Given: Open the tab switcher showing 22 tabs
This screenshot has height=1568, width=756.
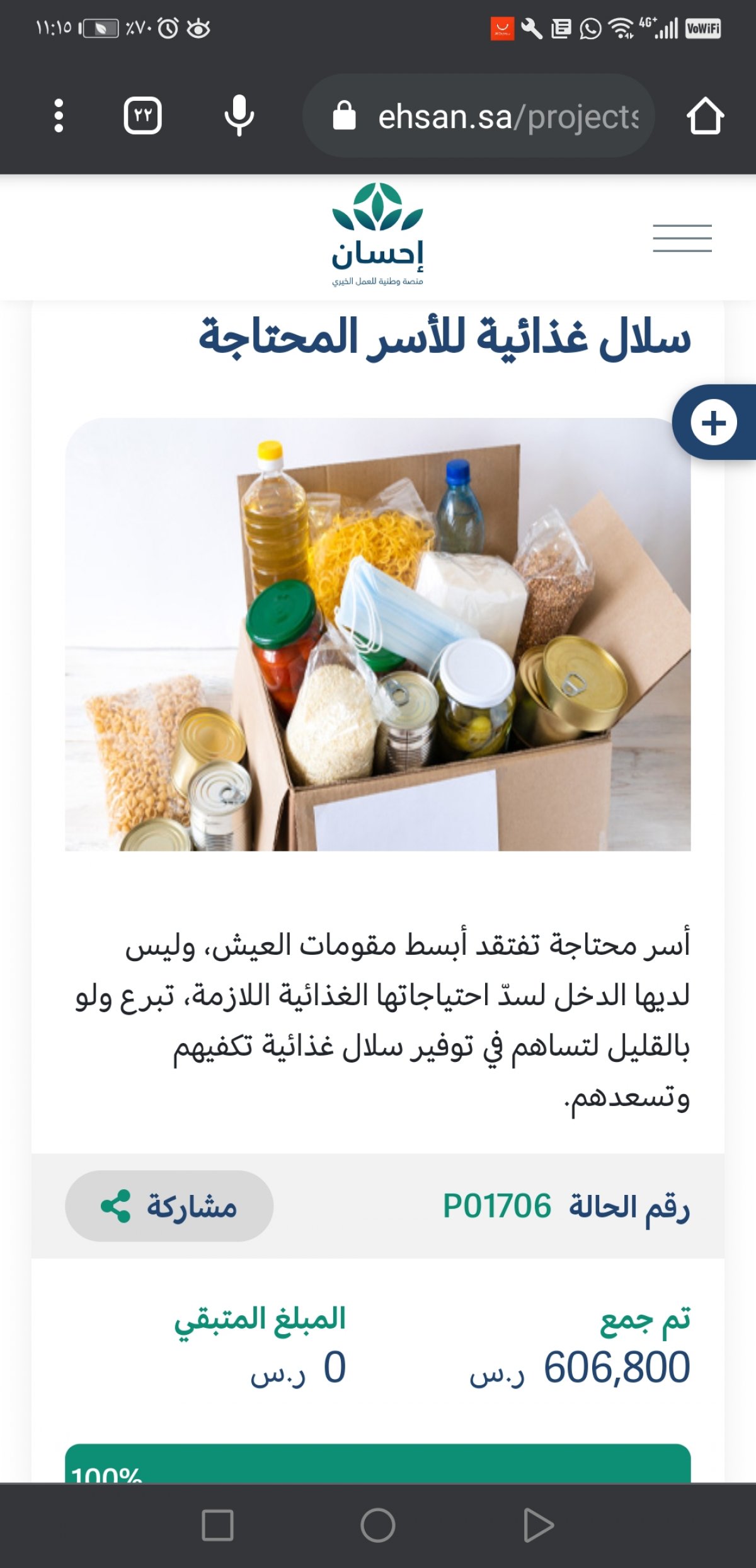Looking at the screenshot, I should point(142,116).
